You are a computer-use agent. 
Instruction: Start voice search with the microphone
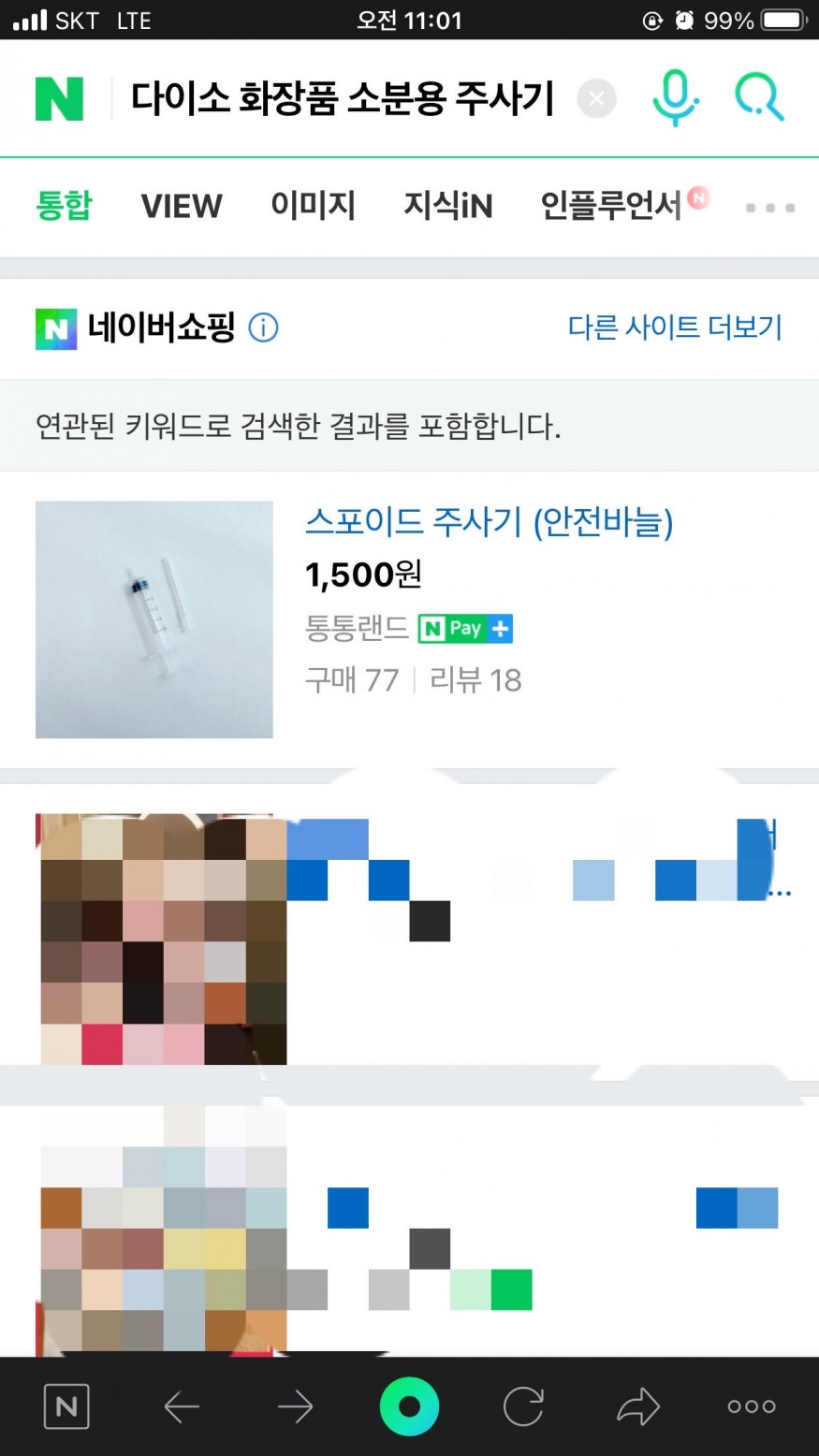[675, 97]
